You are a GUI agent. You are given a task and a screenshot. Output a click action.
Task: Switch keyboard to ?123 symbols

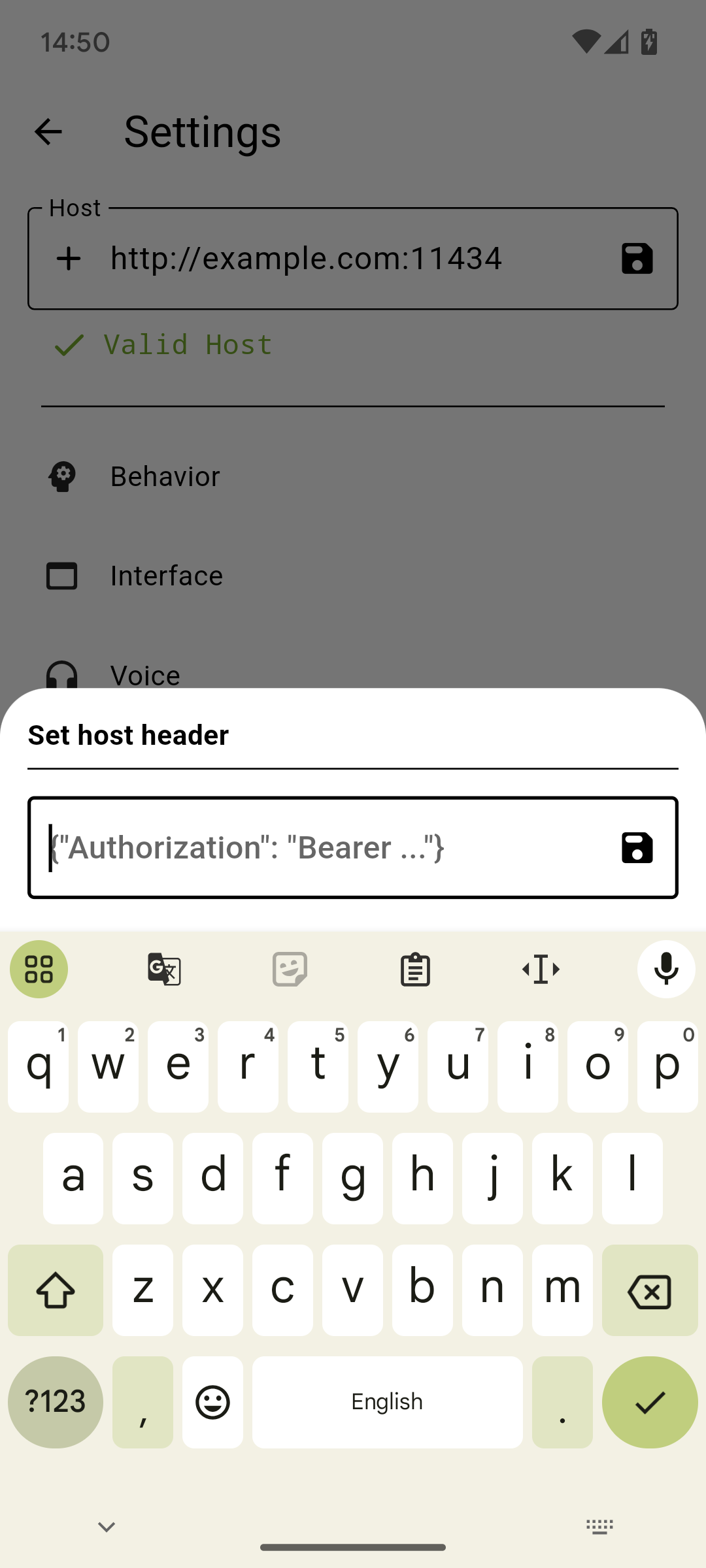56,1402
